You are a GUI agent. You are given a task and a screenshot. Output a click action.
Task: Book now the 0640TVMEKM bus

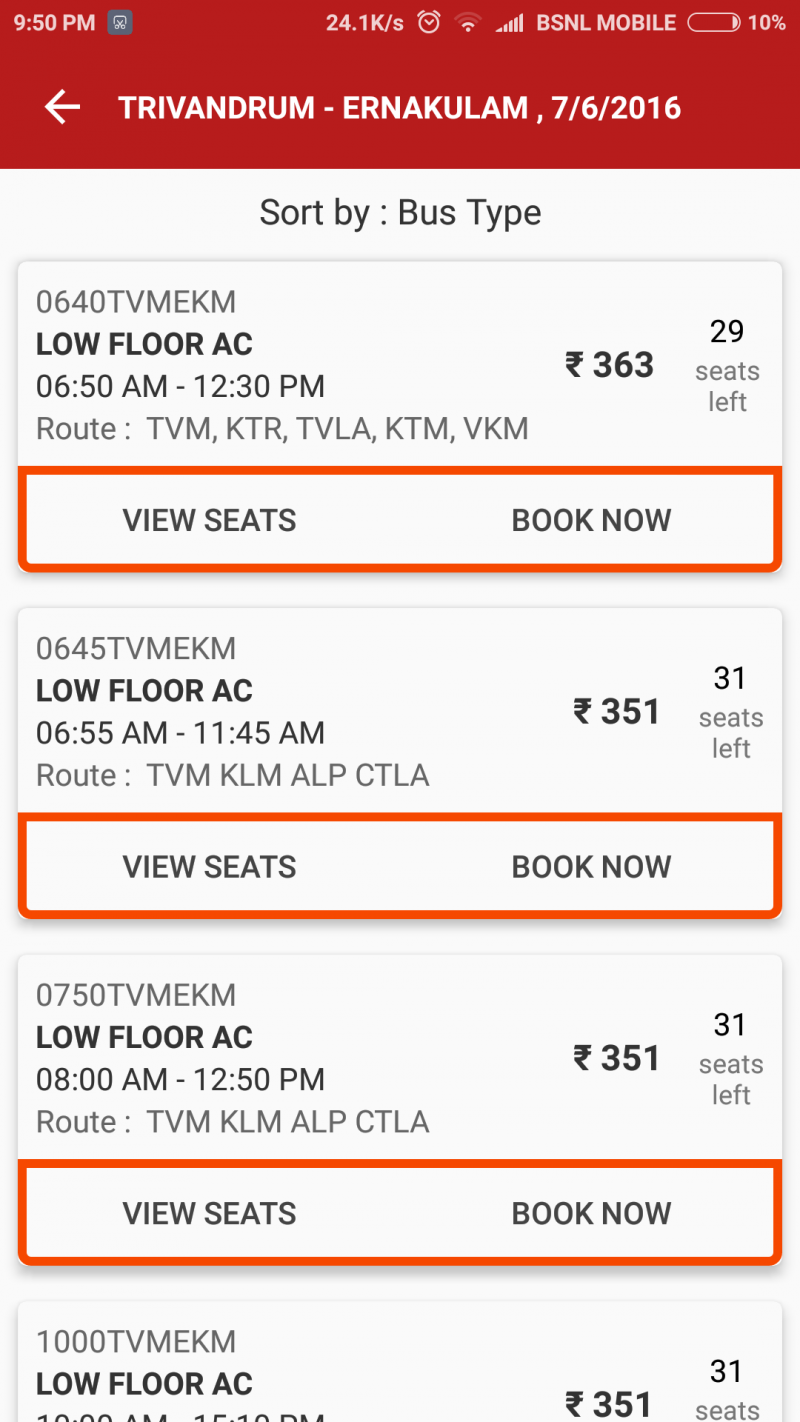591,520
